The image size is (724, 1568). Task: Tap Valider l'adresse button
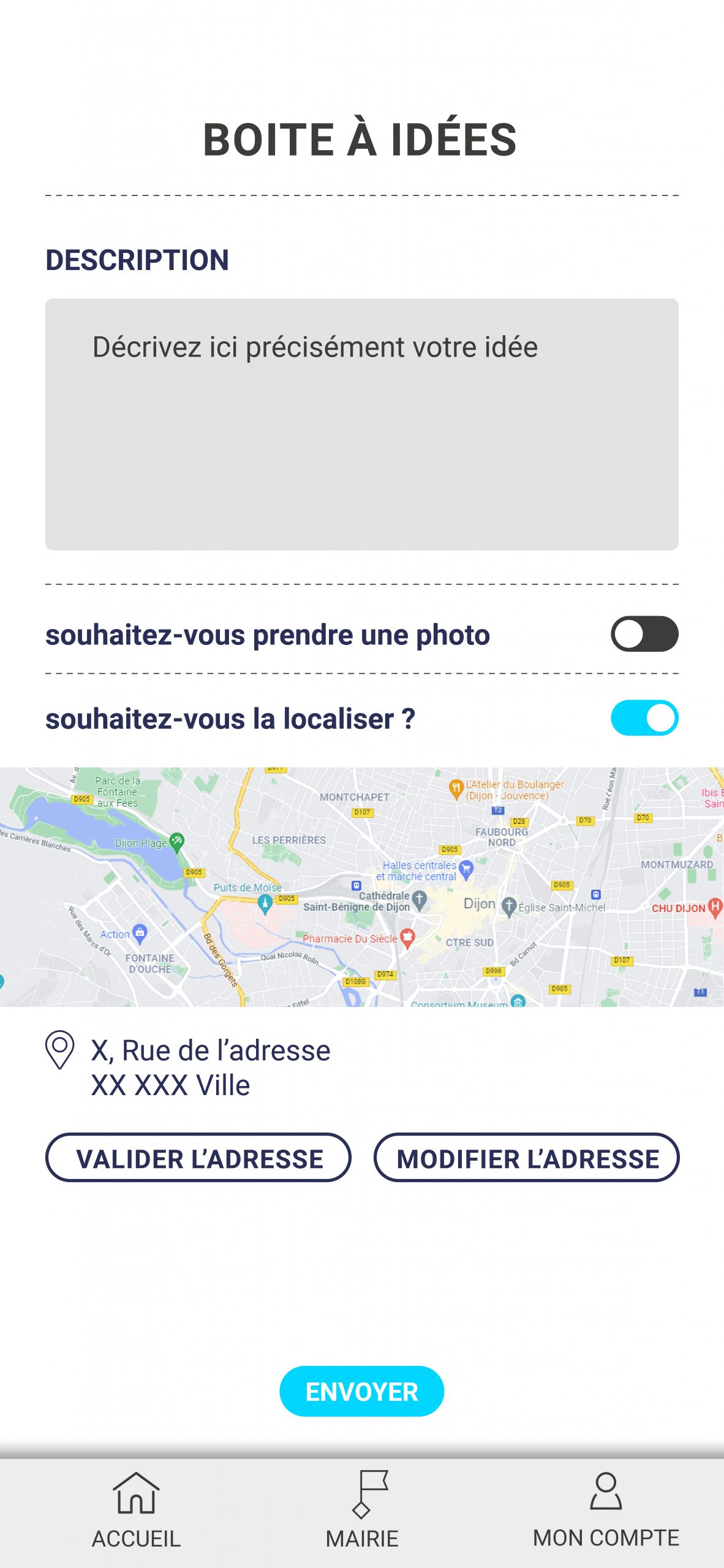(x=198, y=1157)
